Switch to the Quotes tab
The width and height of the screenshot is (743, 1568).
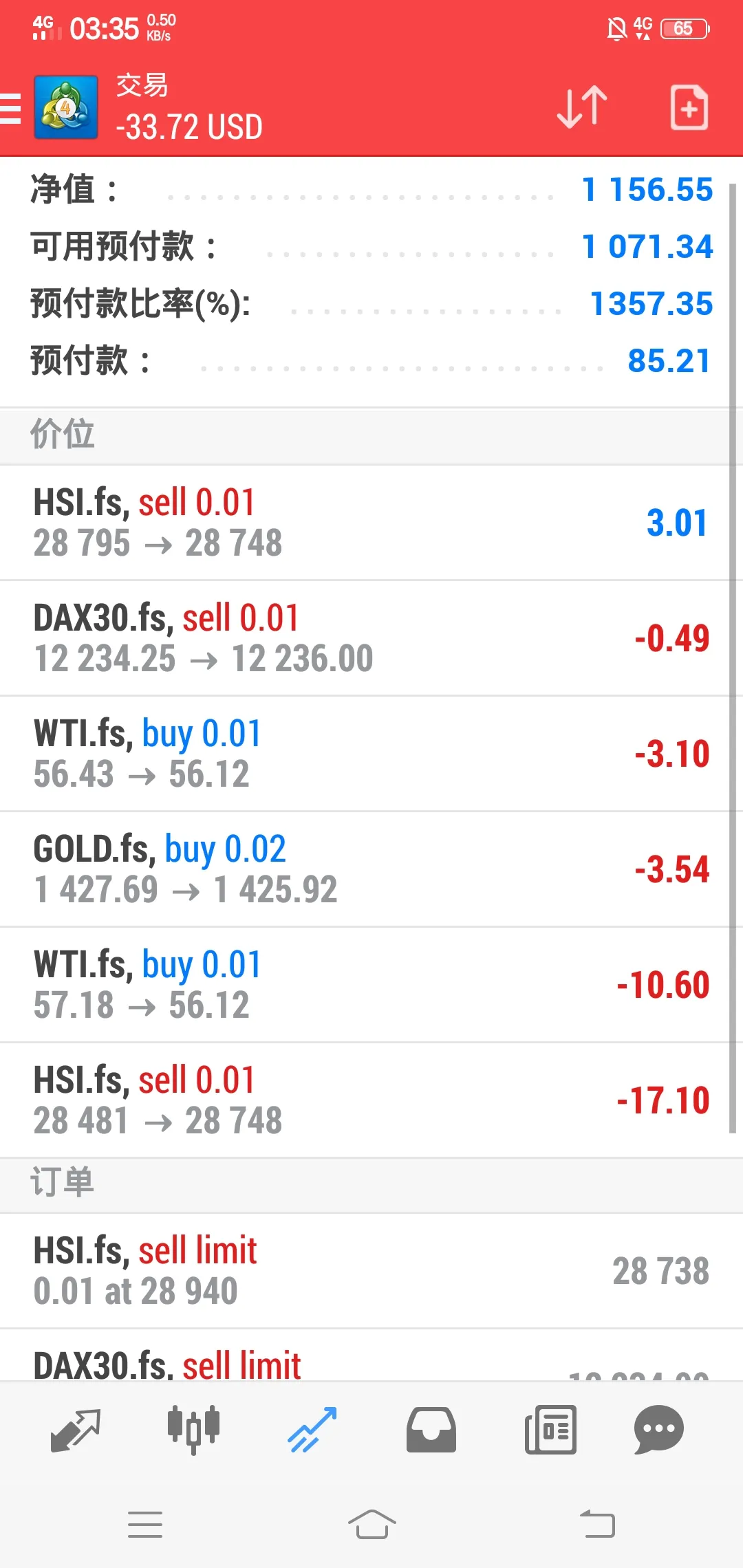point(76,1430)
